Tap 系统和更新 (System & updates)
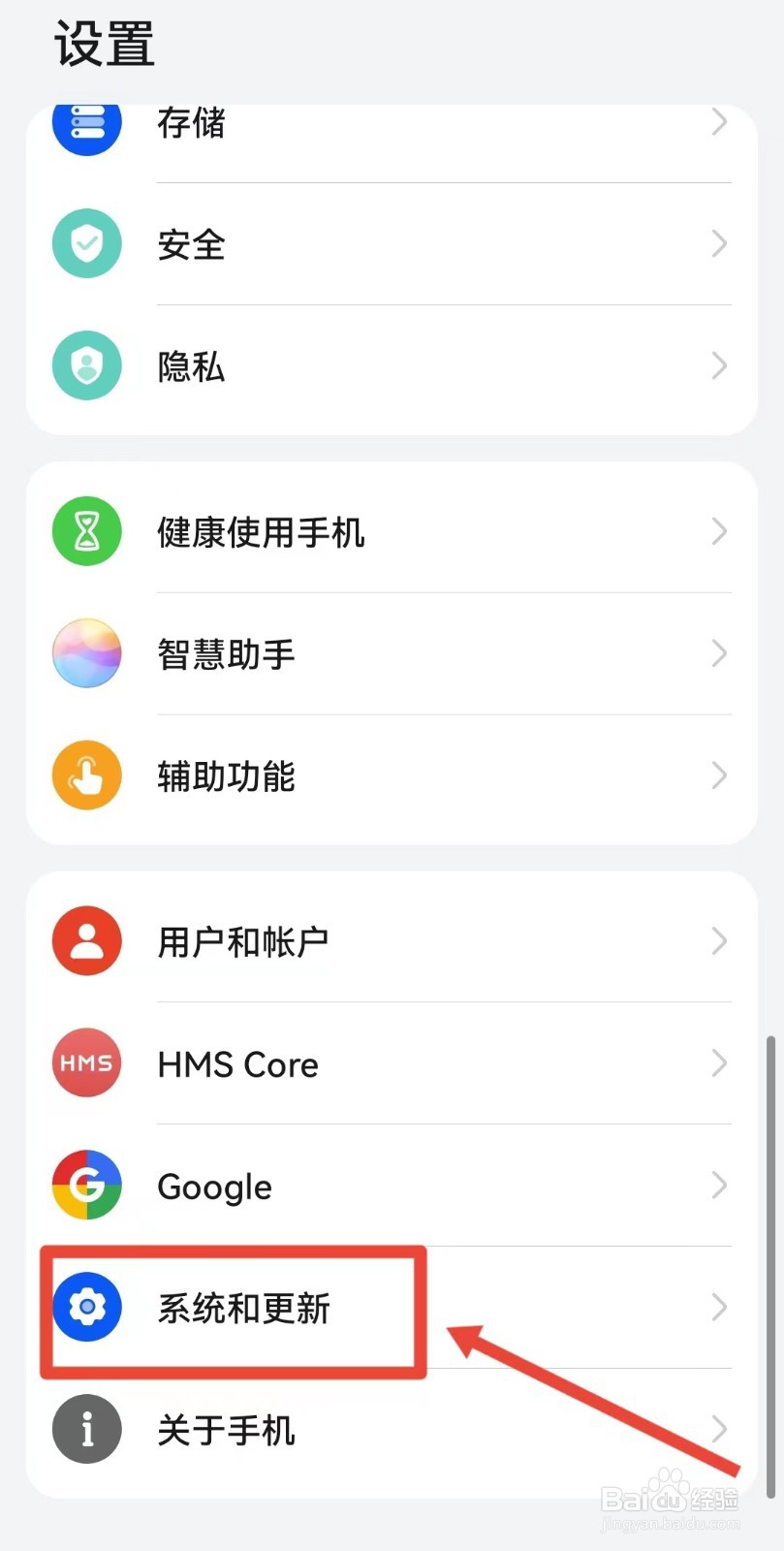Image resolution: width=784 pixels, height=1551 pixels. 388,1309
